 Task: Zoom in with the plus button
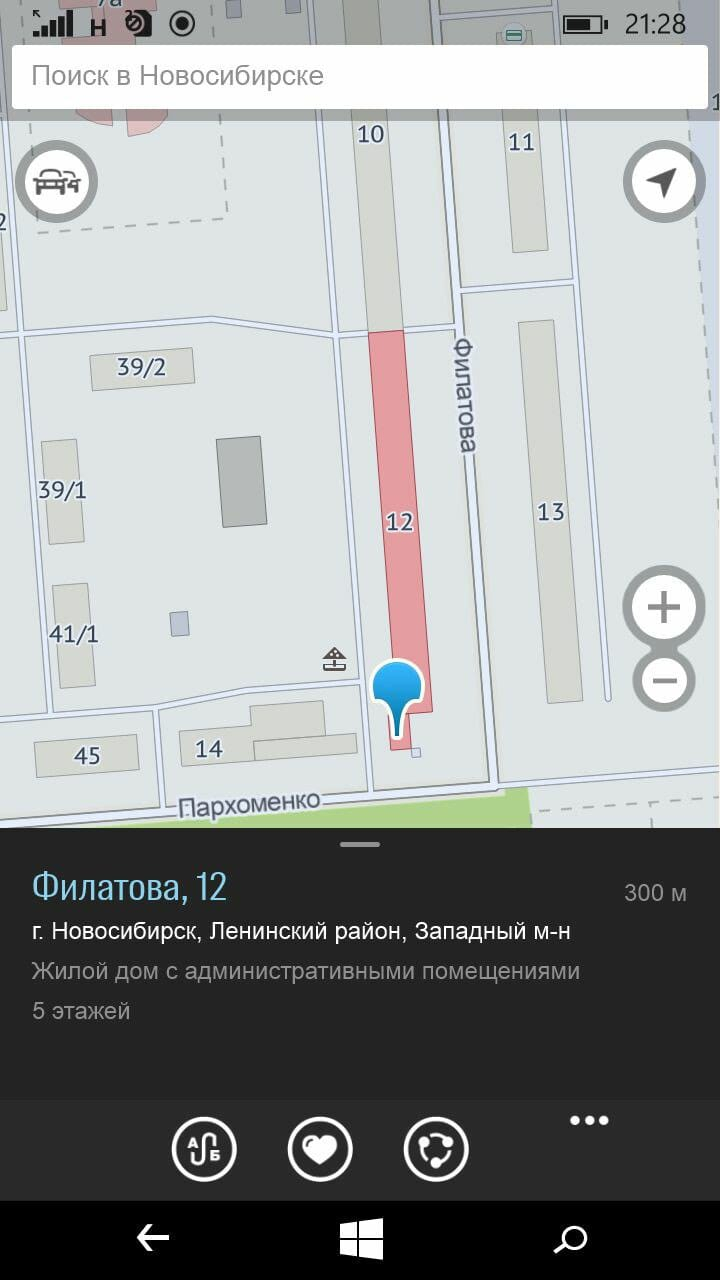(x=664, y=606)
